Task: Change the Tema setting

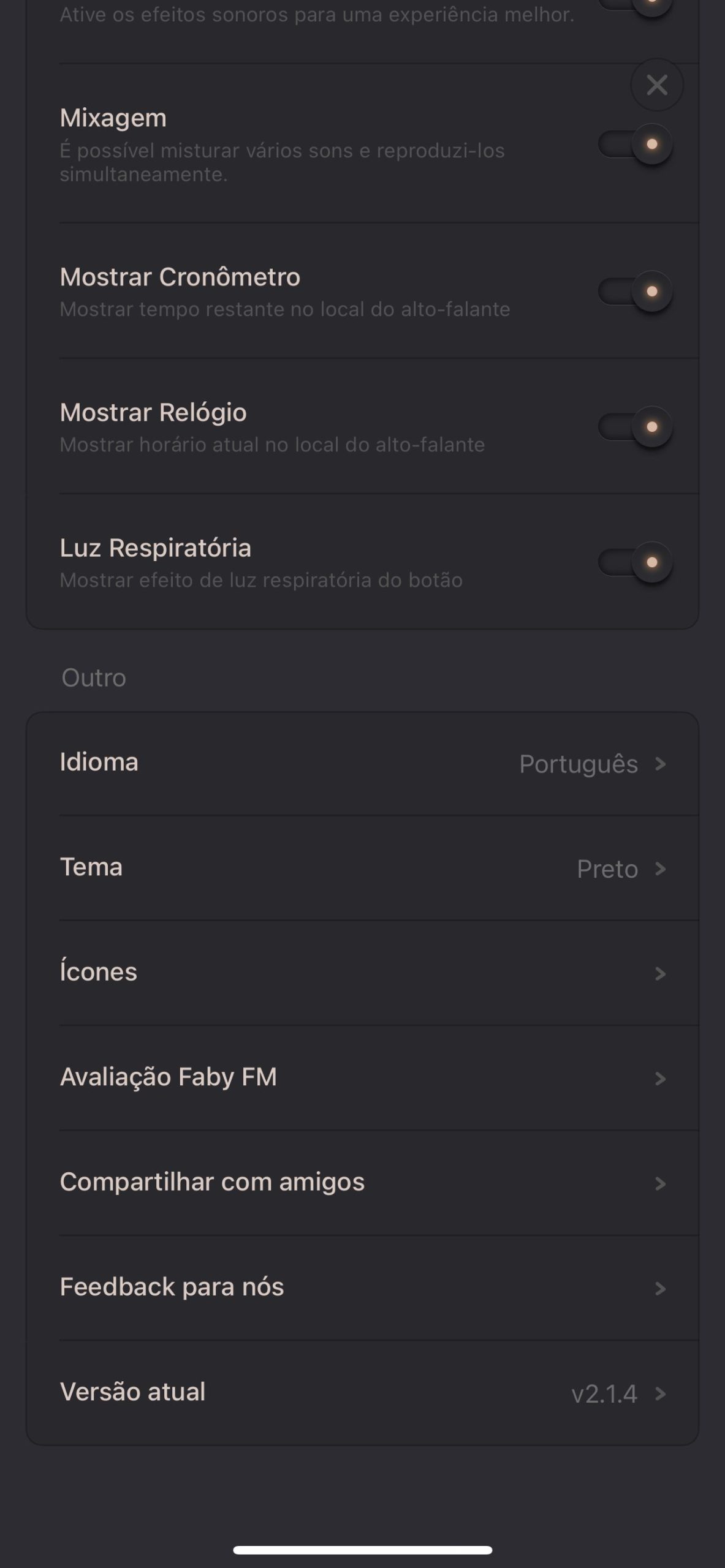Action: click(362, 868)
